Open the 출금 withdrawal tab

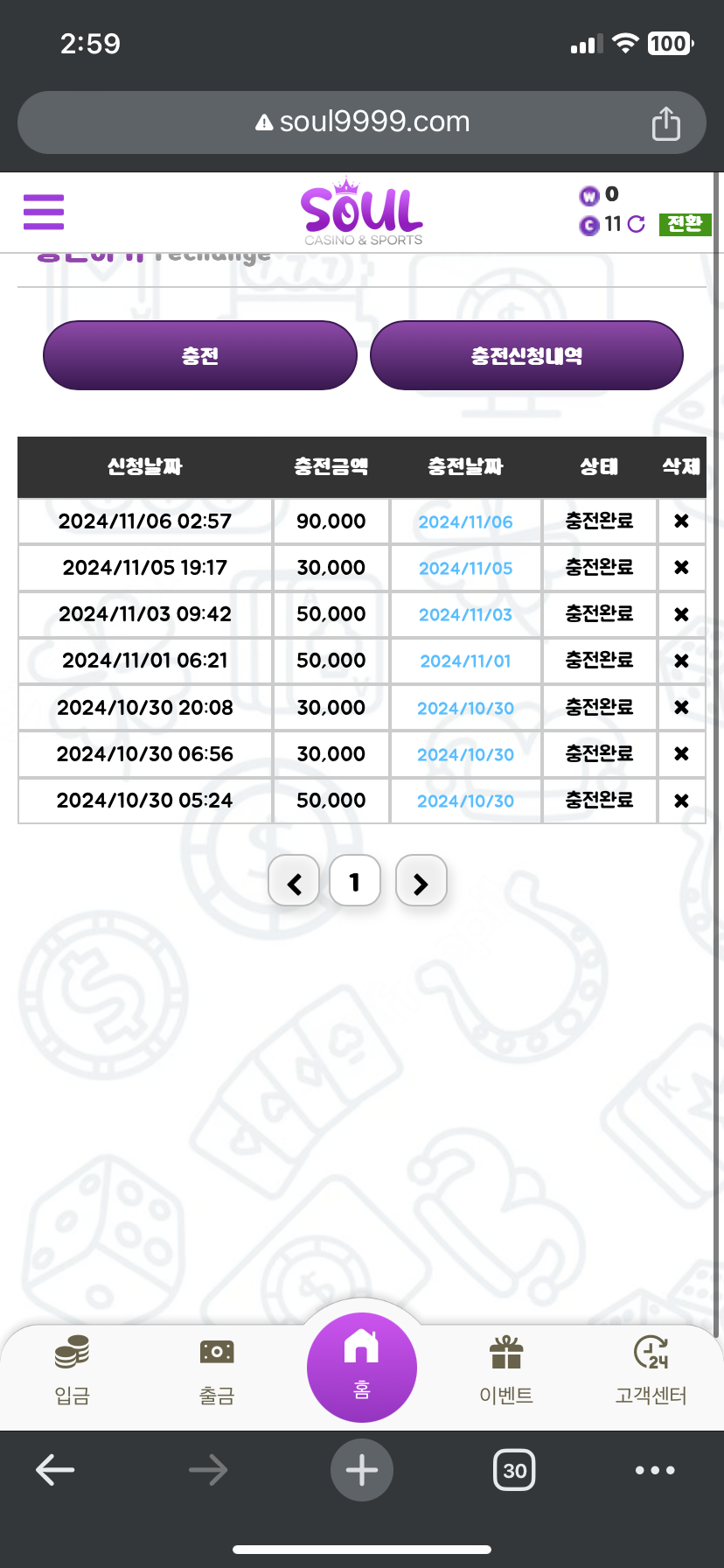click(x=217, y=1370)
